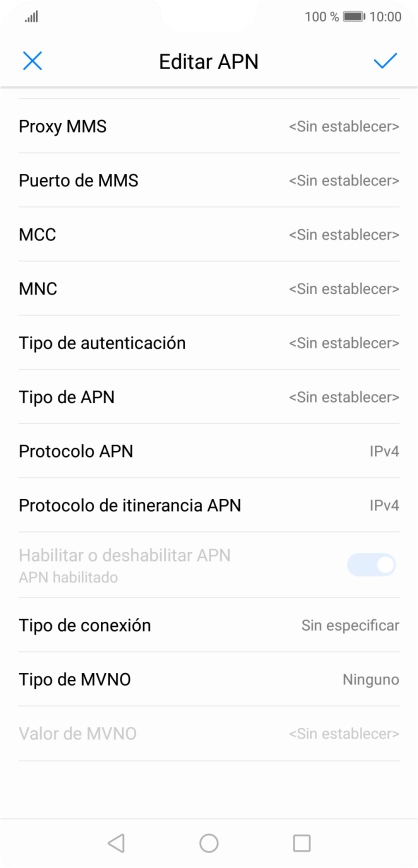418x868 pixels.
Task: Set the MNC value
Action: coord(209,289)
